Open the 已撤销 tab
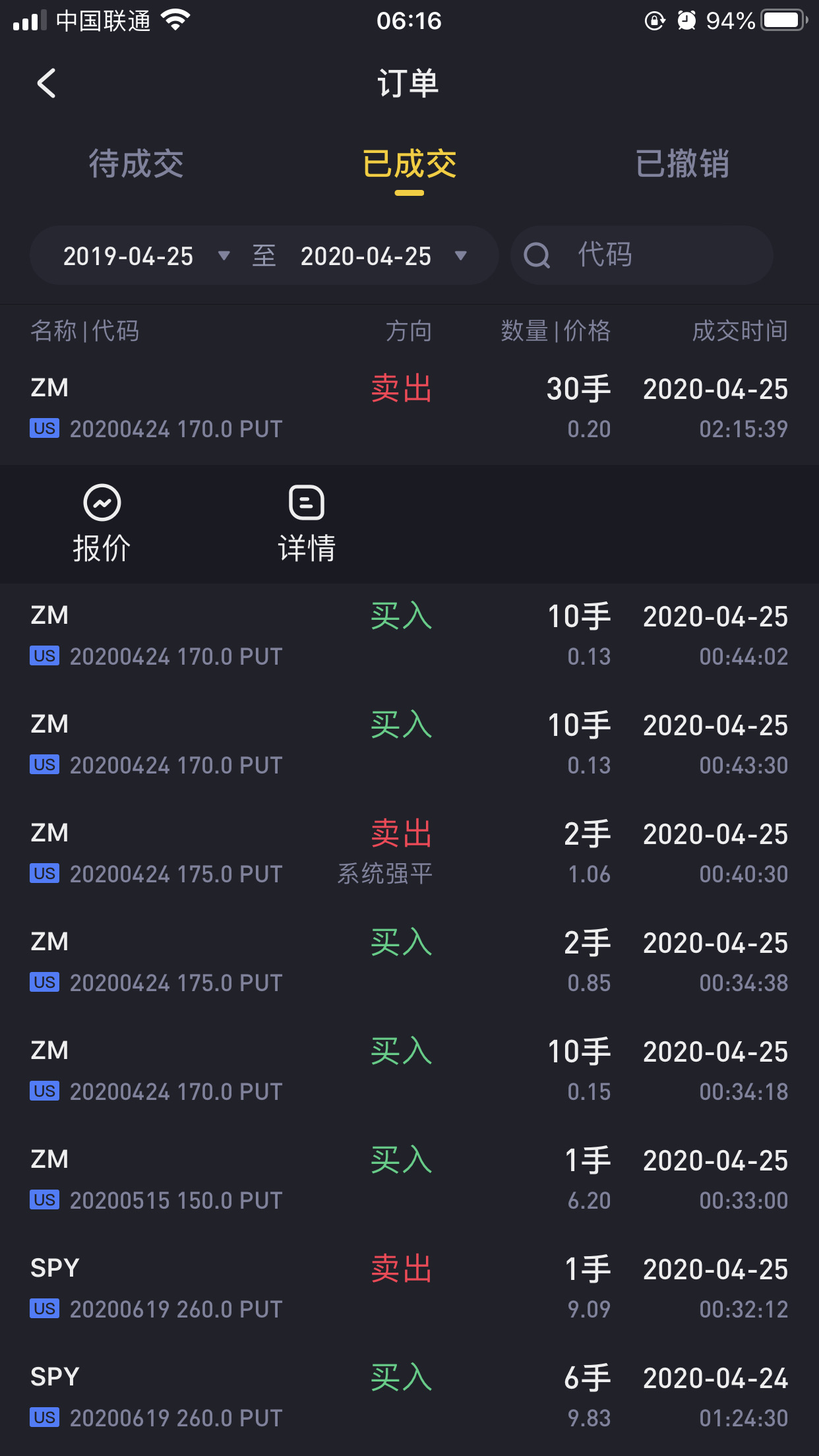Image resolution: width=819 pixels, height=1456 pixels. tap(682, 164)
